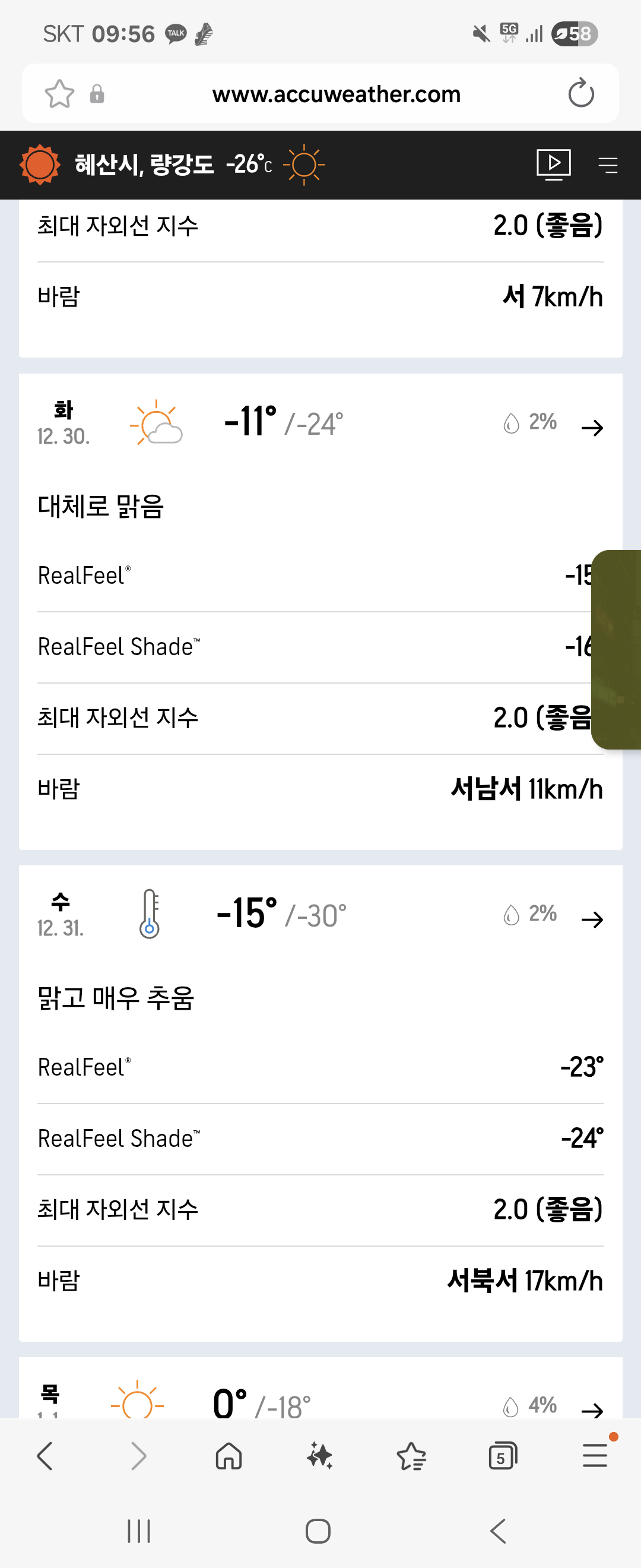This screenshot has height=1568, width=641.
Task: Go back to the previous browser page
Action: click(x=45, y=1456)
